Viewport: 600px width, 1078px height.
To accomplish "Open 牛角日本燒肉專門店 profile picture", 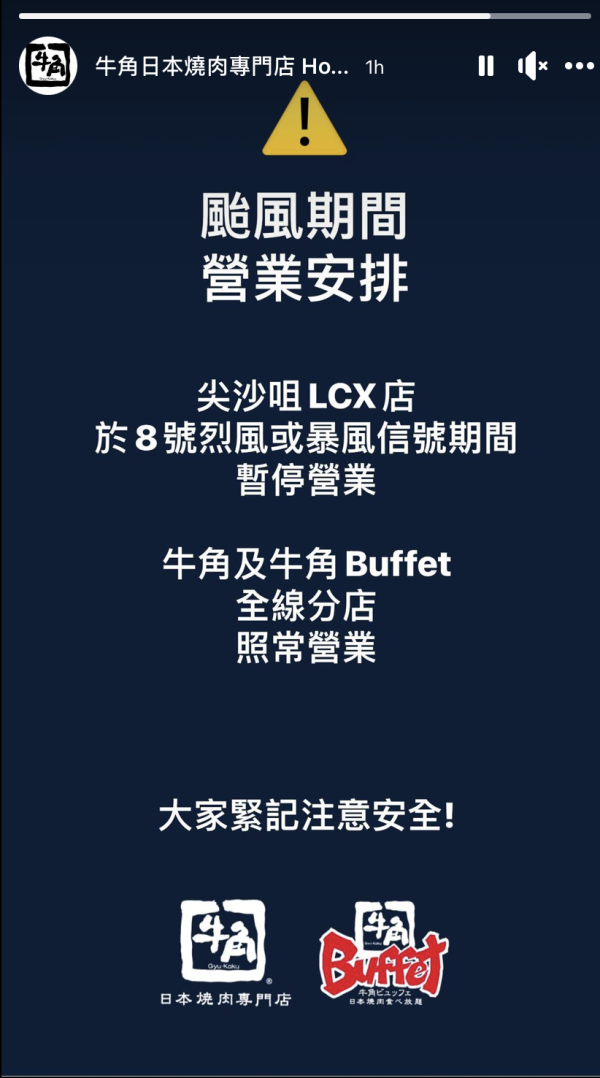I will pos(48,66).
